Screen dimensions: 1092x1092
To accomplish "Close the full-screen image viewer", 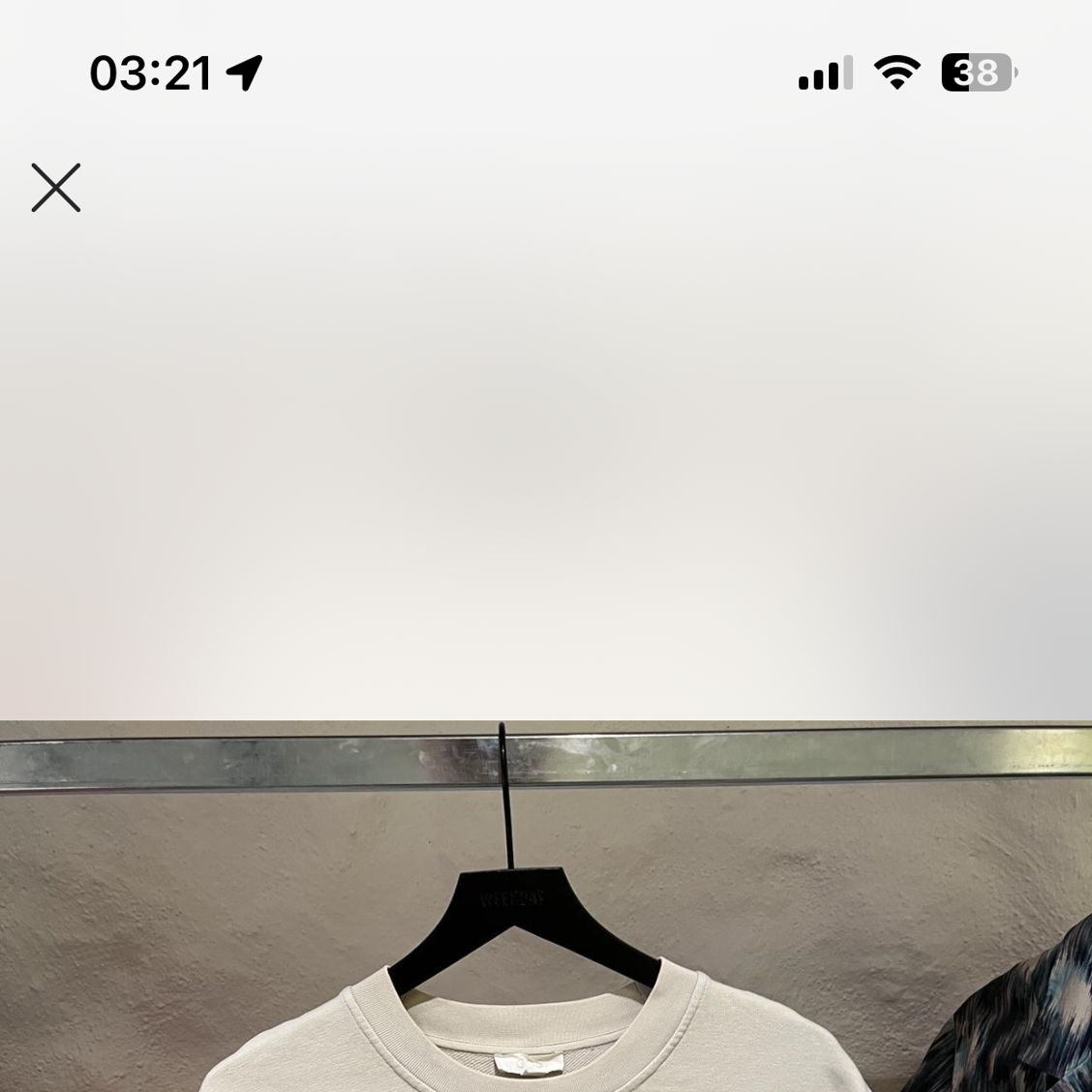I will [x=56, y=188].
